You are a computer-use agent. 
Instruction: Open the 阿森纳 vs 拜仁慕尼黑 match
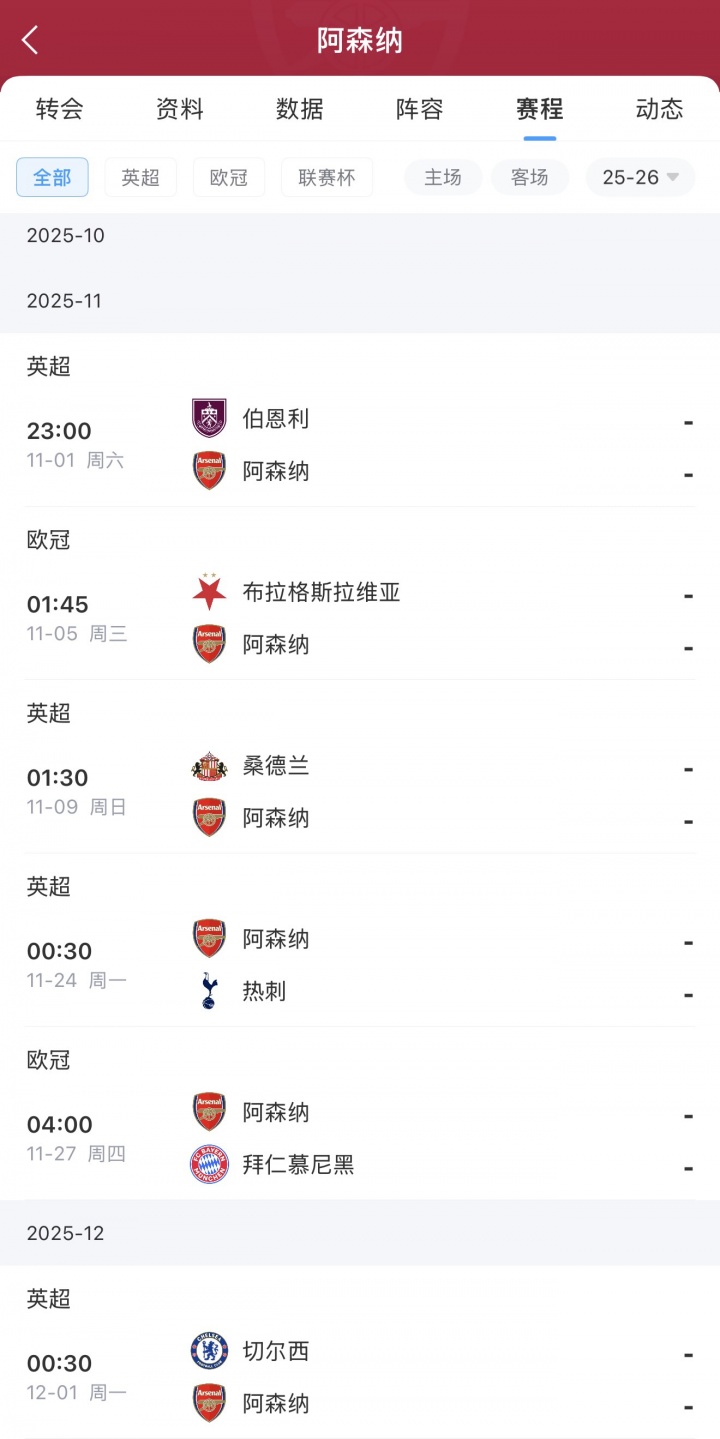pos(360,1138)
